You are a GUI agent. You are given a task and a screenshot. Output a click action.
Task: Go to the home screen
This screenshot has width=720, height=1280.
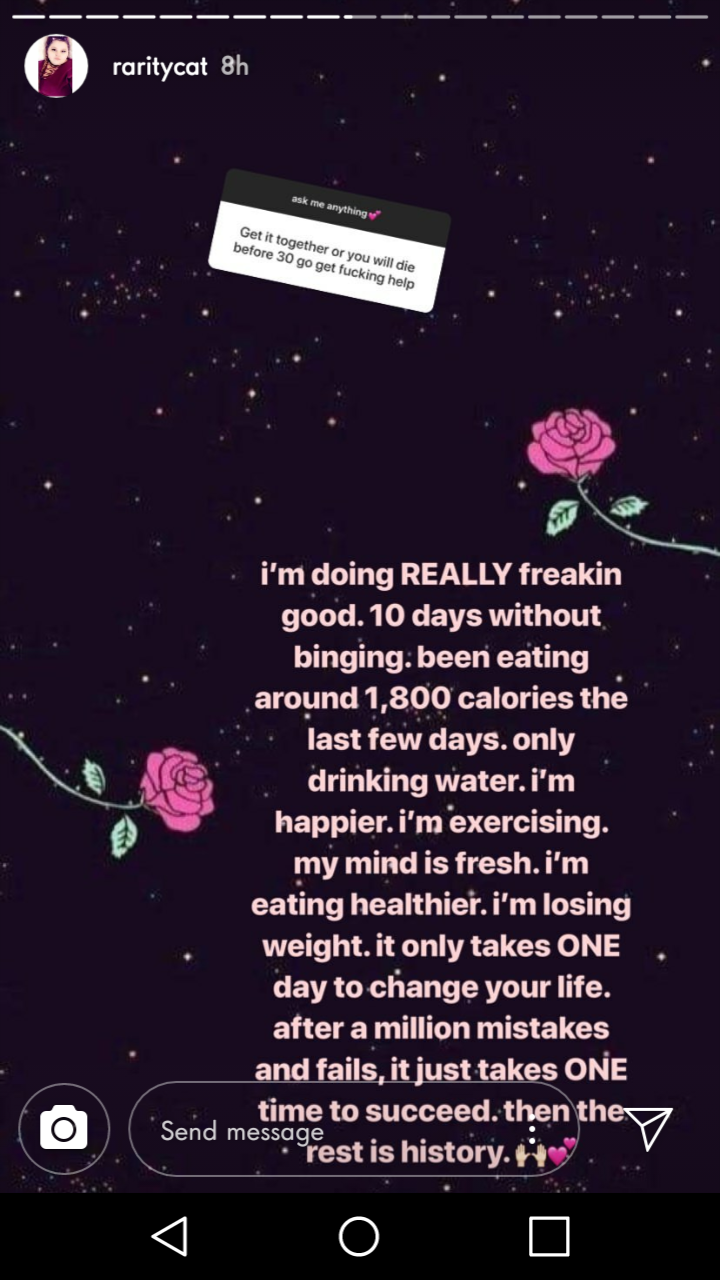tap(359, 1237)
